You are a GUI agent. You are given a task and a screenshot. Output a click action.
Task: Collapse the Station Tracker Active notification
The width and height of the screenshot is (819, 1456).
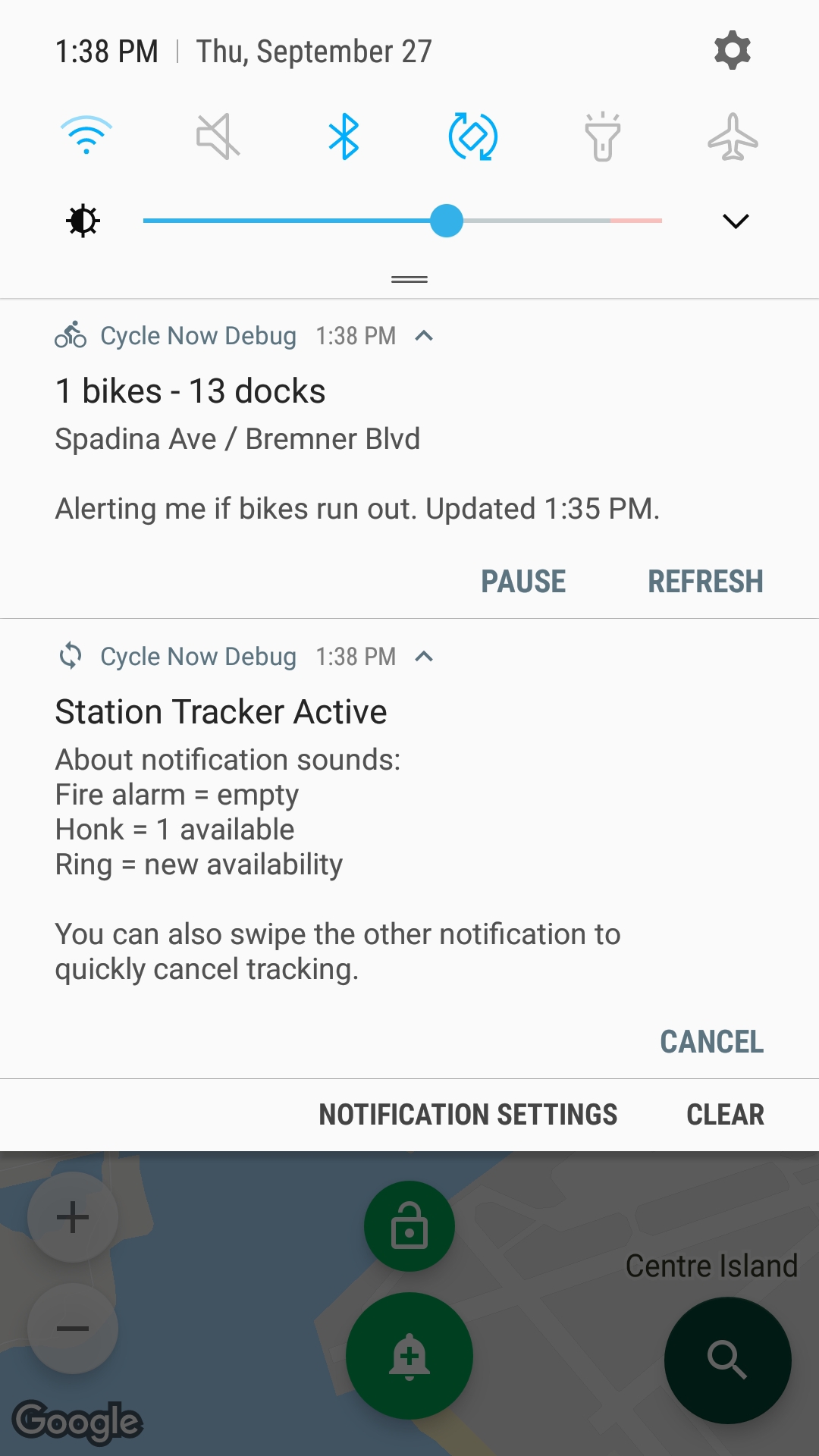pos(425,657)
